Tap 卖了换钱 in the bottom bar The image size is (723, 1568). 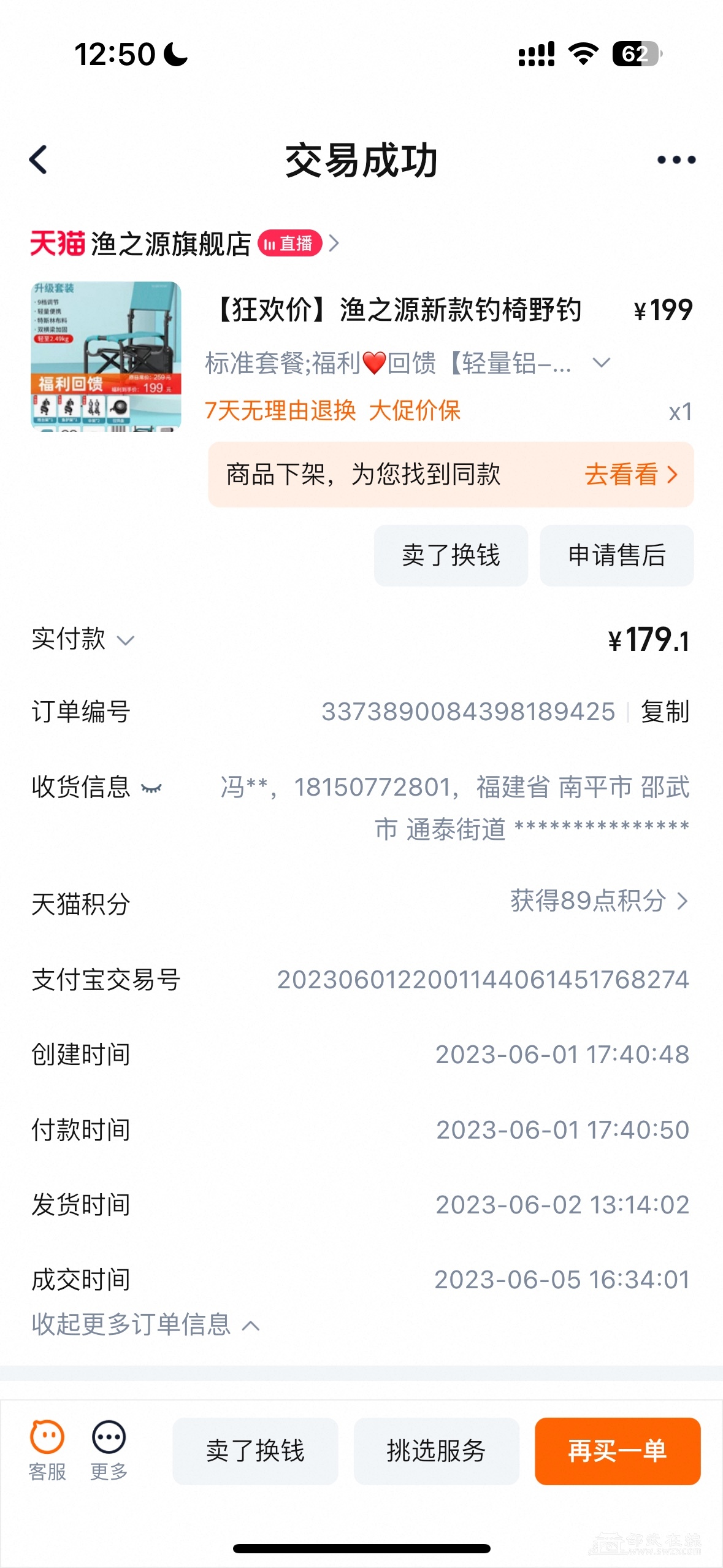point(255,1451)
